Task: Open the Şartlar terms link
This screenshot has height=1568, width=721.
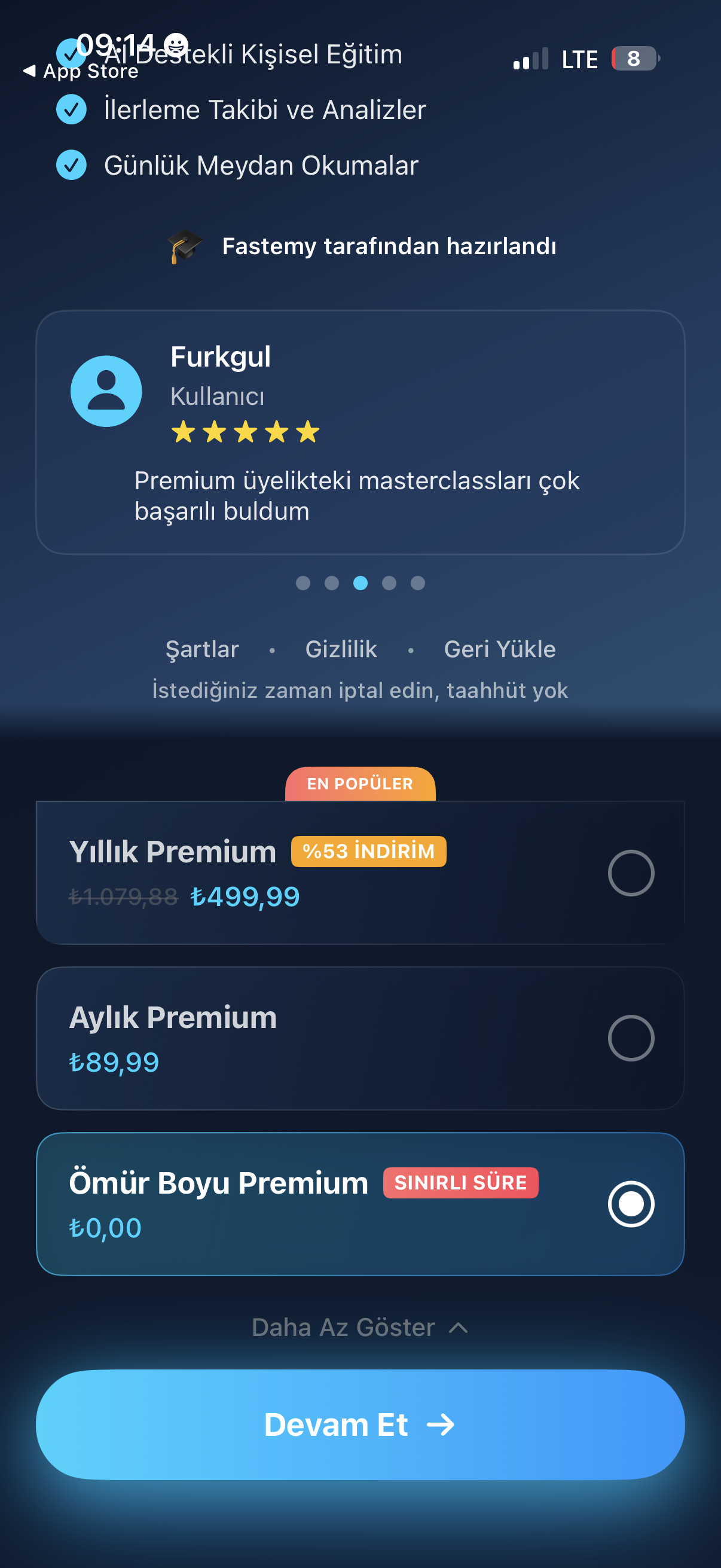Action: 202,649
